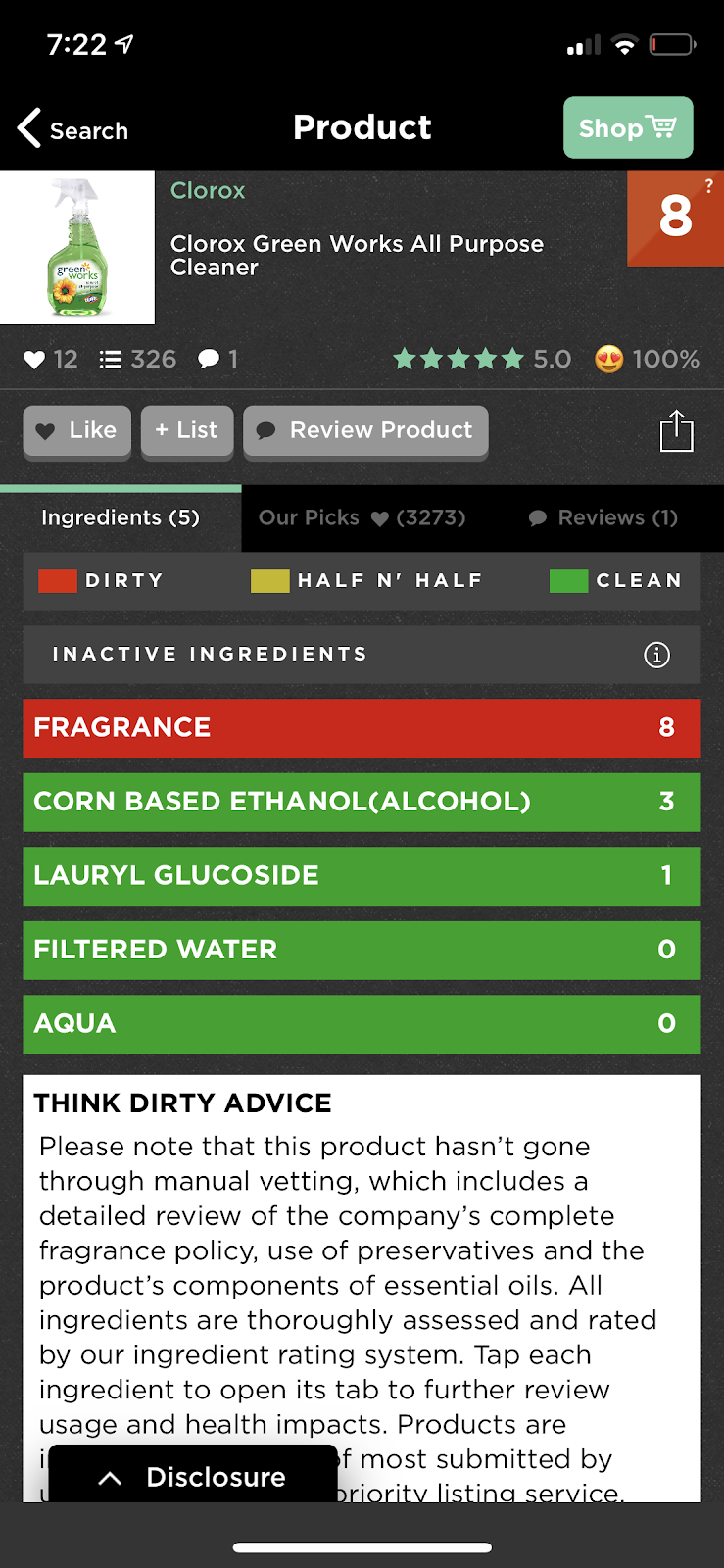This screenshot has width=724, height=1568.
Task: Tap the rating help question mark
Action: (708, 186)
